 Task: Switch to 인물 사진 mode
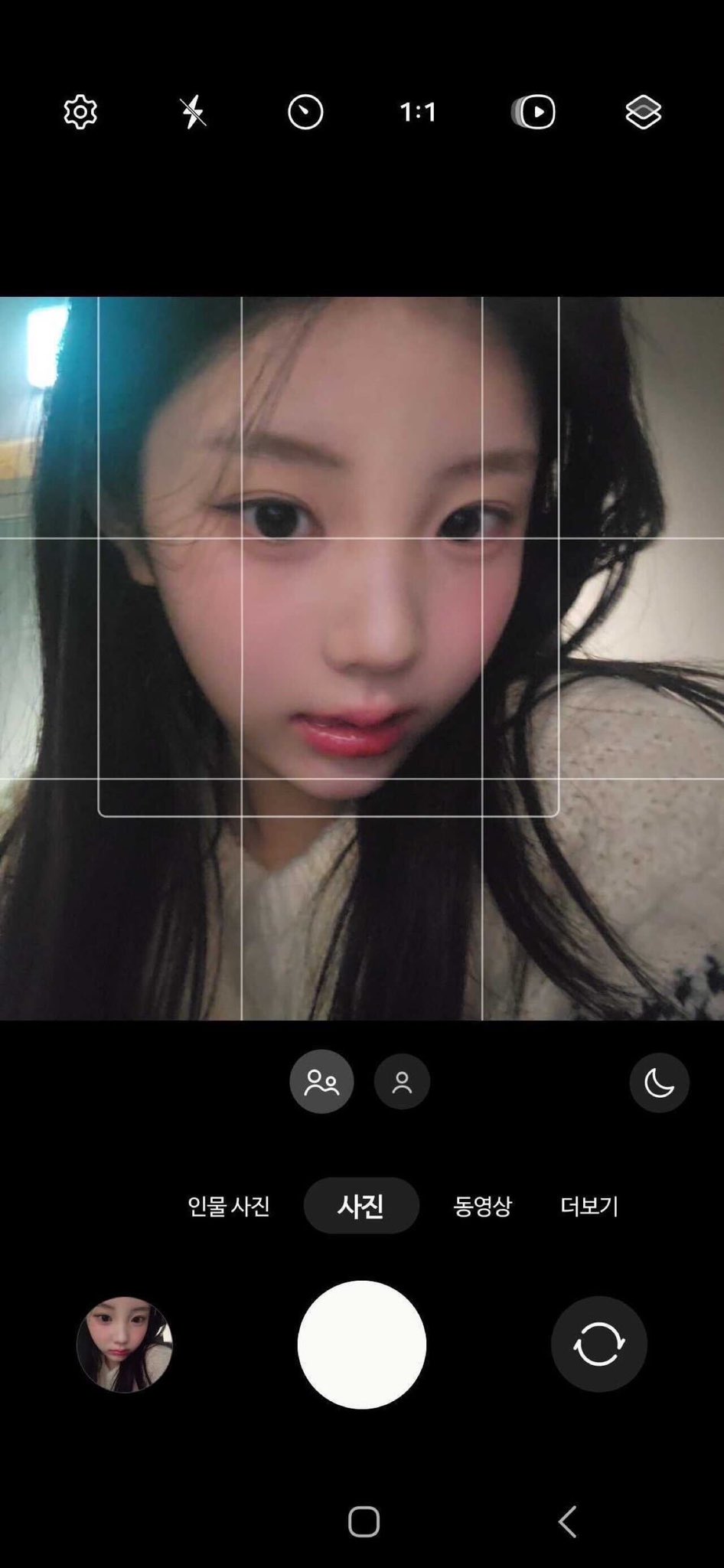229,1206
